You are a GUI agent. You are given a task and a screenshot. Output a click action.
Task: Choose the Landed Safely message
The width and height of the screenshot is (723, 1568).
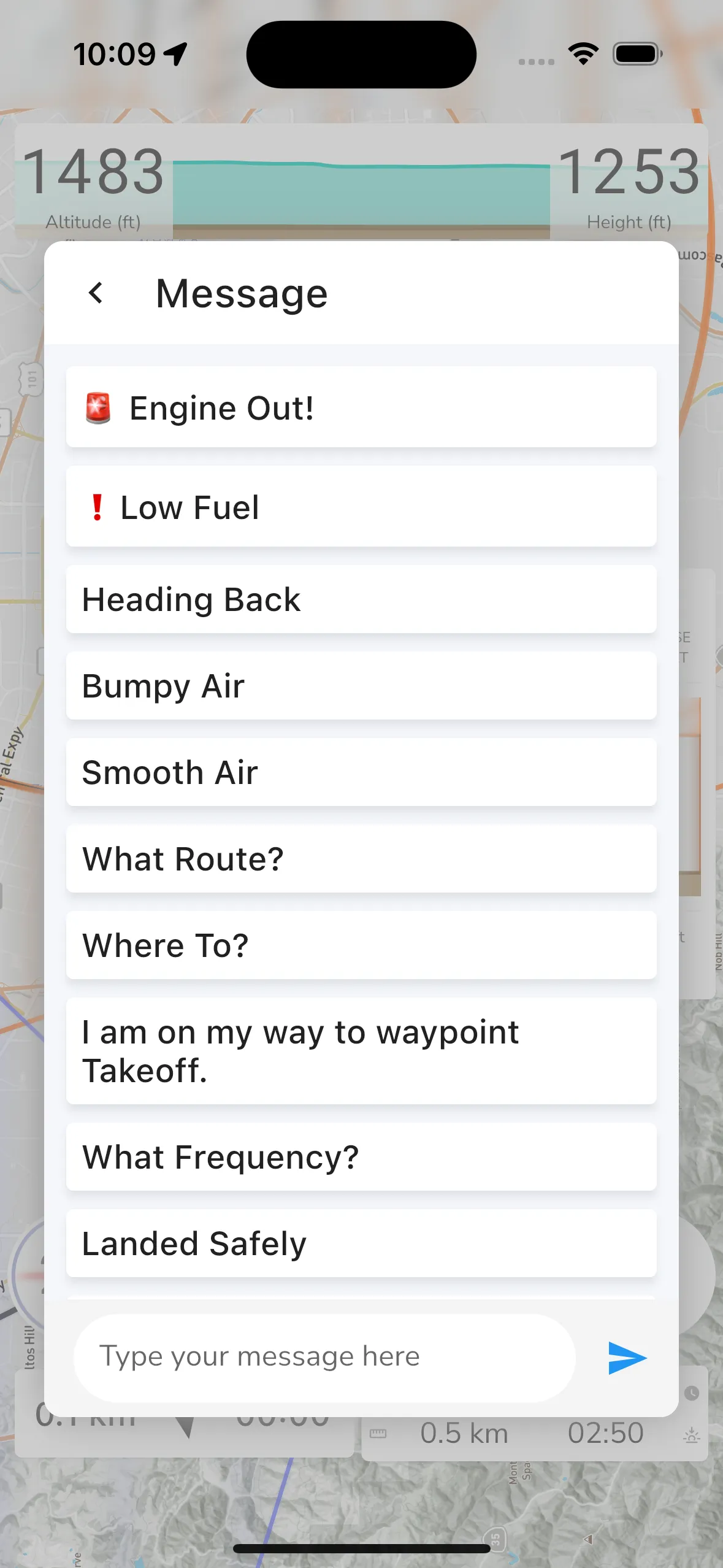(361, 1243)
